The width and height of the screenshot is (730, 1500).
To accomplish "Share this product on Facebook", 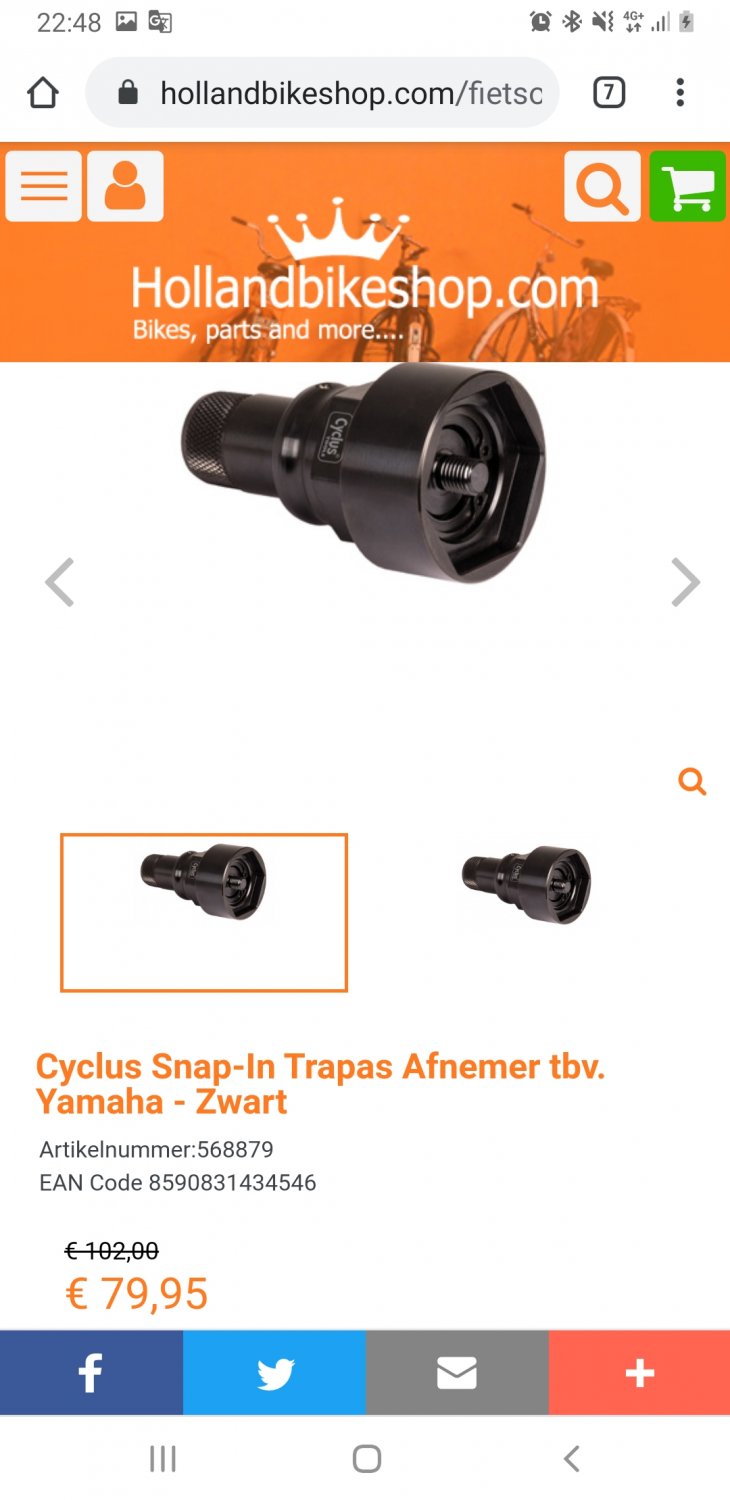I will click(91, 1373).
